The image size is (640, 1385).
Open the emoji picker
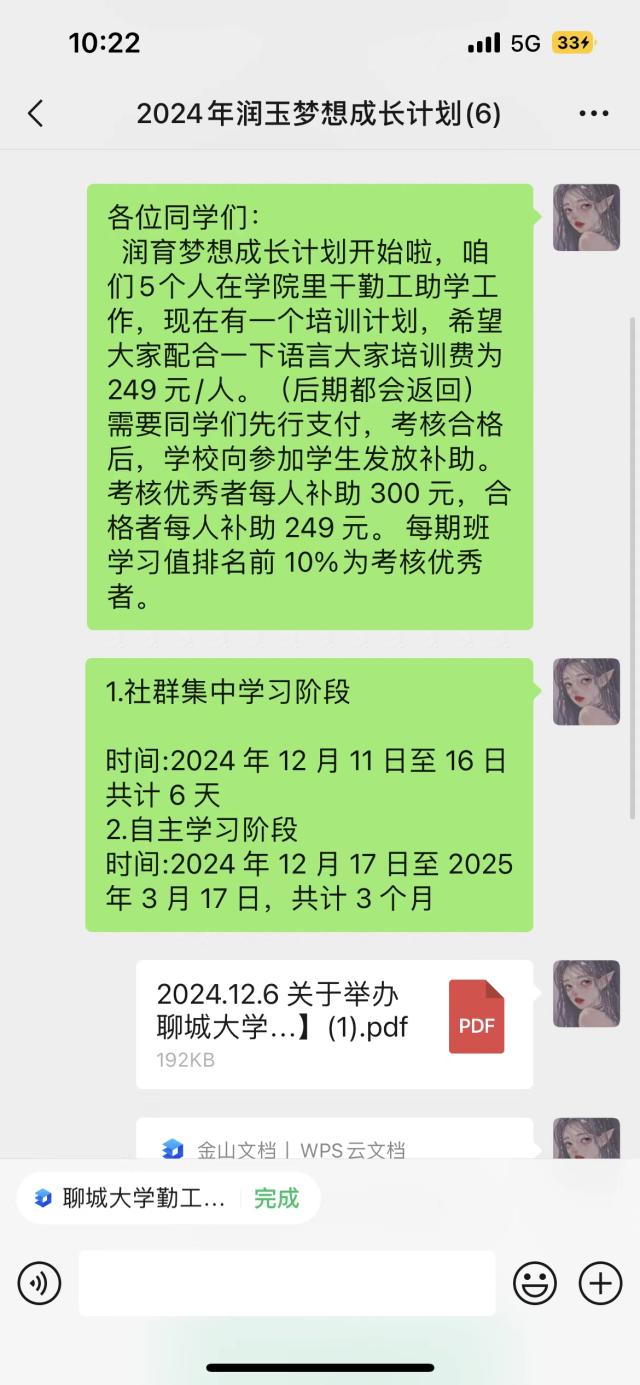pyautogui.click(x=535, y=1283)
